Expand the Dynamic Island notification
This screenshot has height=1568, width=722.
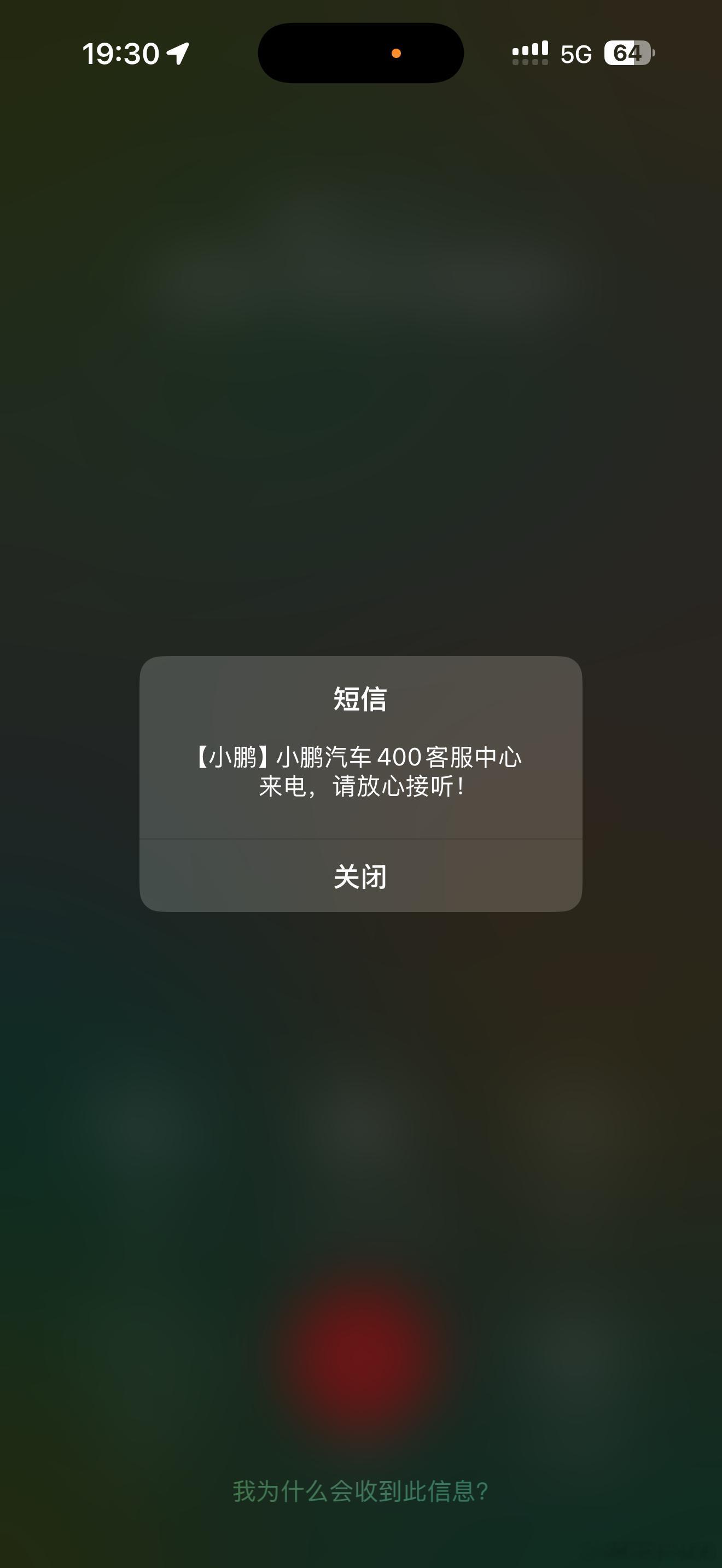click(x=361, y=53)
